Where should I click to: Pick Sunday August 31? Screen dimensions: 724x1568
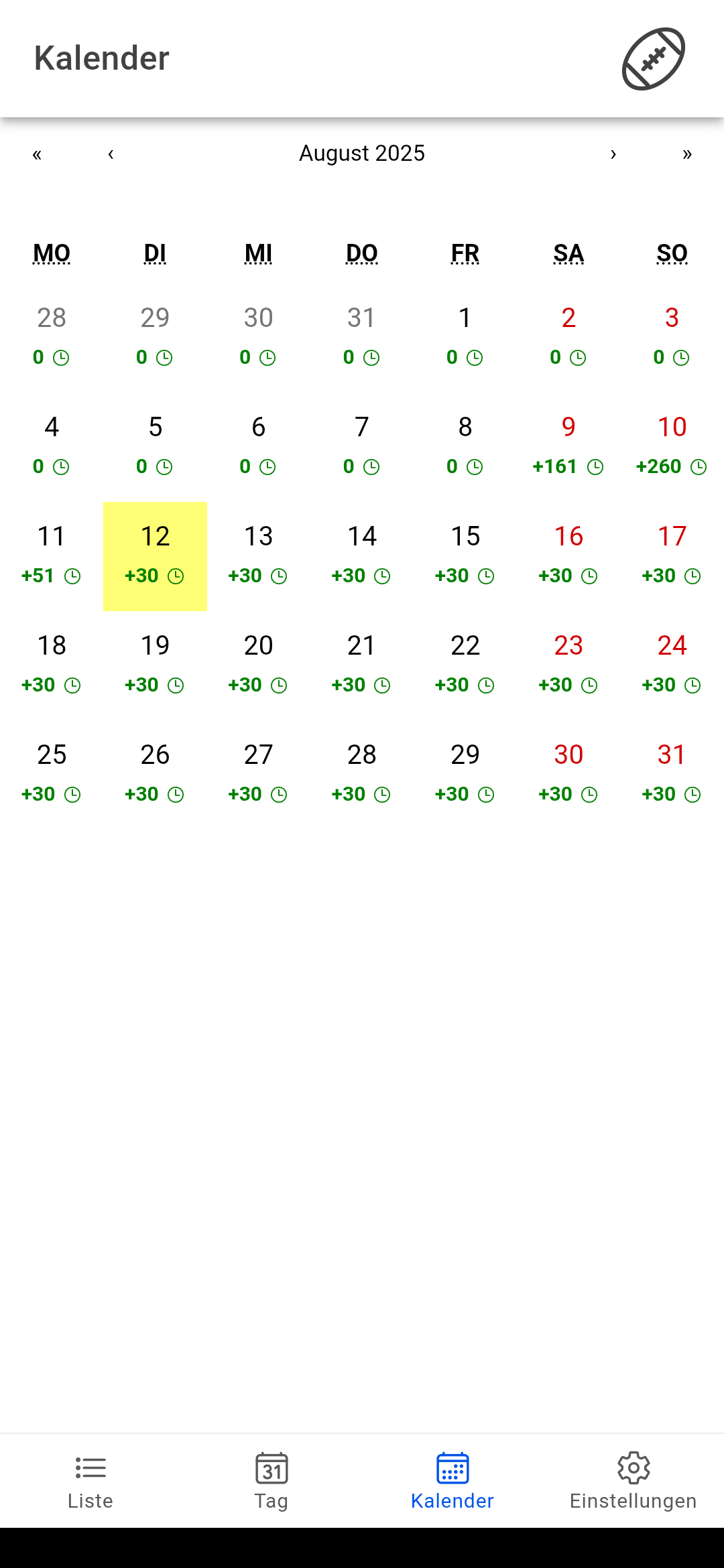pyautogui.click(x=672, y=773)
